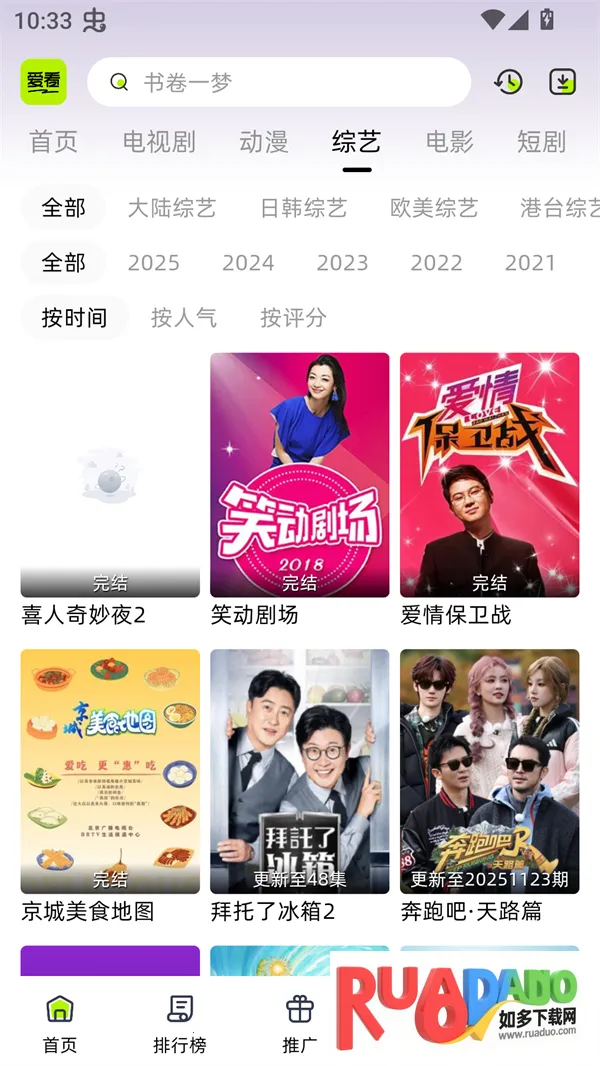Viewport: 600px width, 1066px height.
Task: Open the watch history clock icon
Action: [508, 82]
